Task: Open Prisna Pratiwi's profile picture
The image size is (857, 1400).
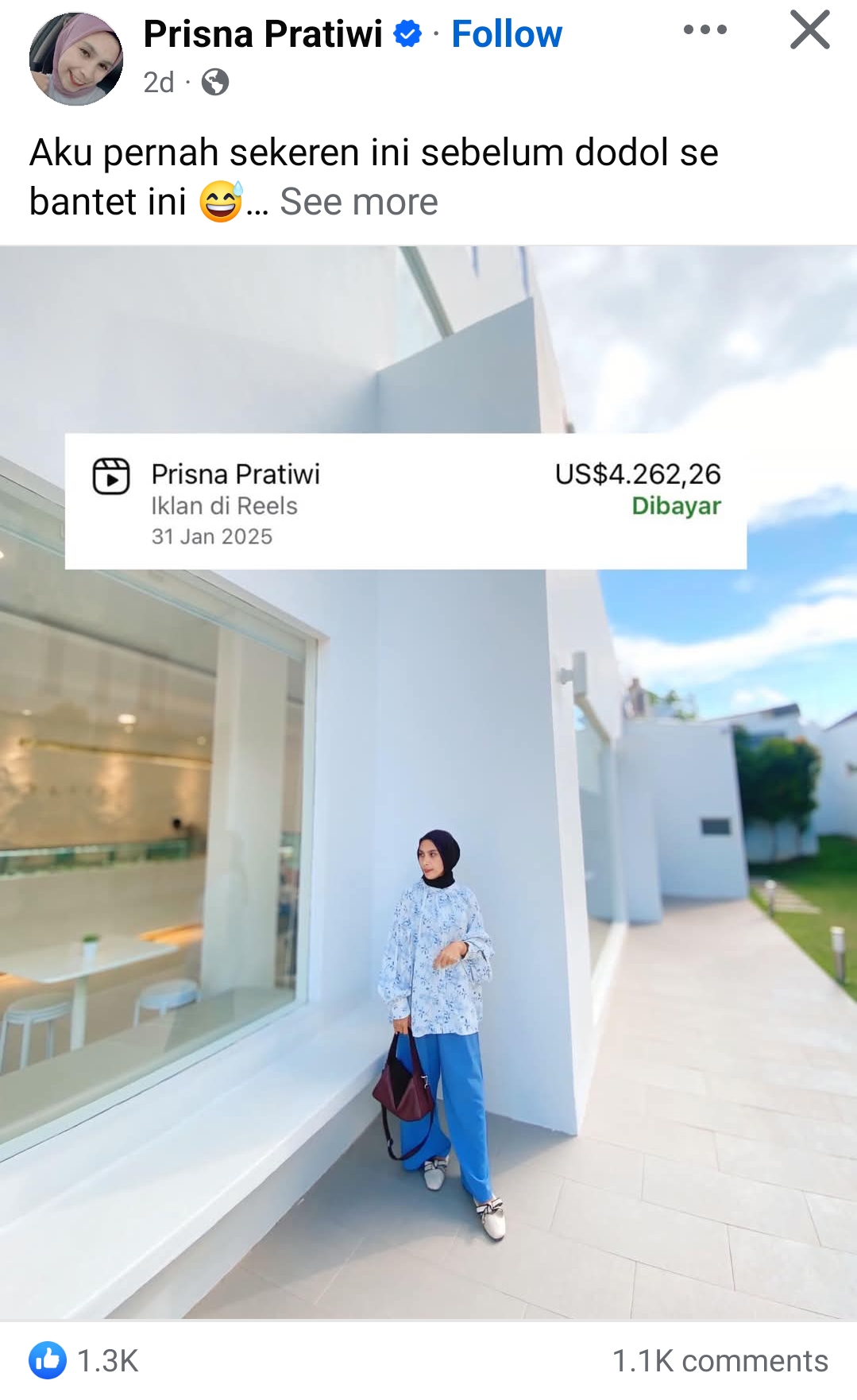Action: (x=76, y=58)
